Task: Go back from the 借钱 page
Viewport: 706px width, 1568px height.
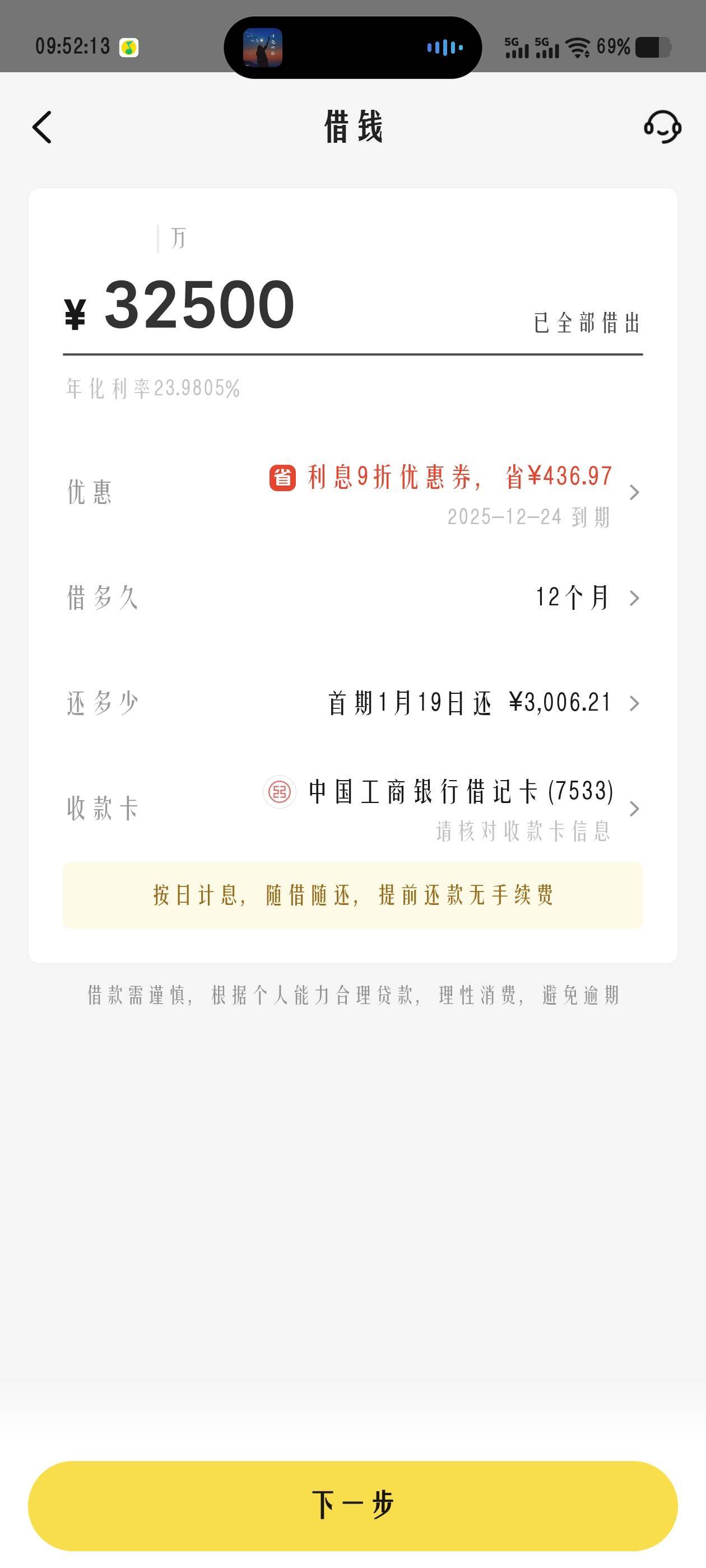Action: 42,127
